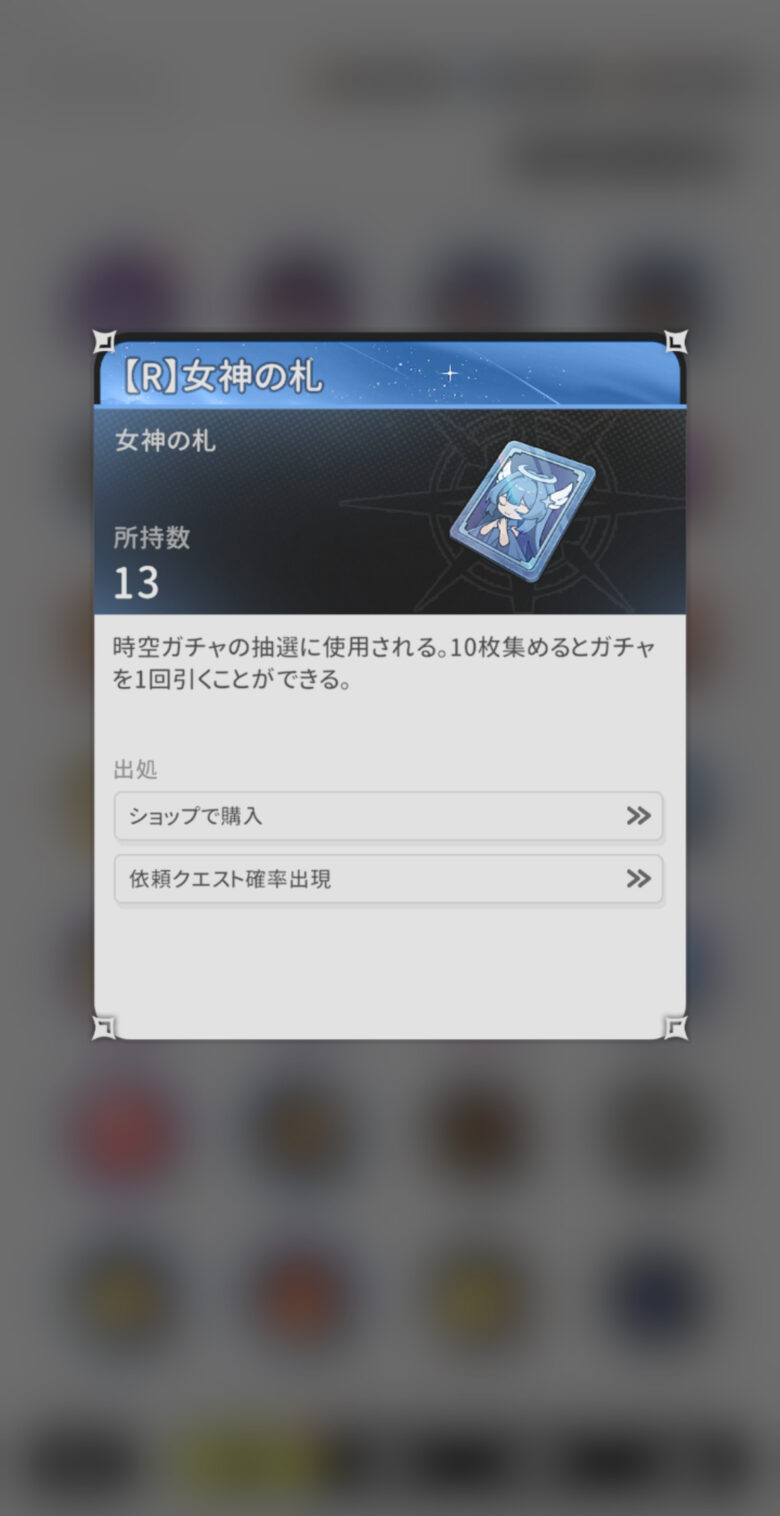Open the ショップで購入 source row
The width and height of the screenshot is (780, 1516).
click(388, 816)
